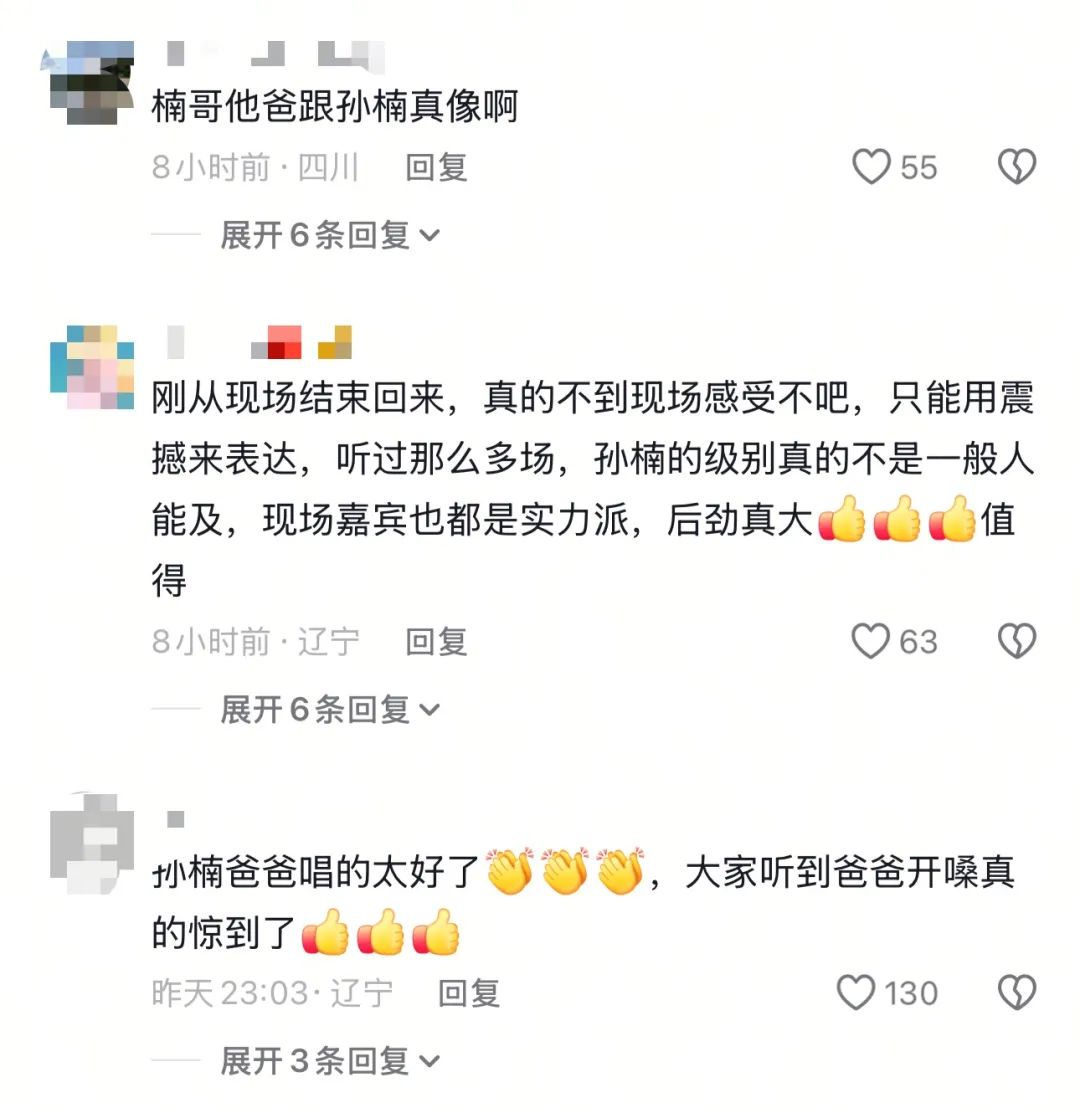Expand the 3 replies under 孙楠爸爸 comment
Image resolution: width=1080 pixels, height=1113 pixels.
point(329,1061)
